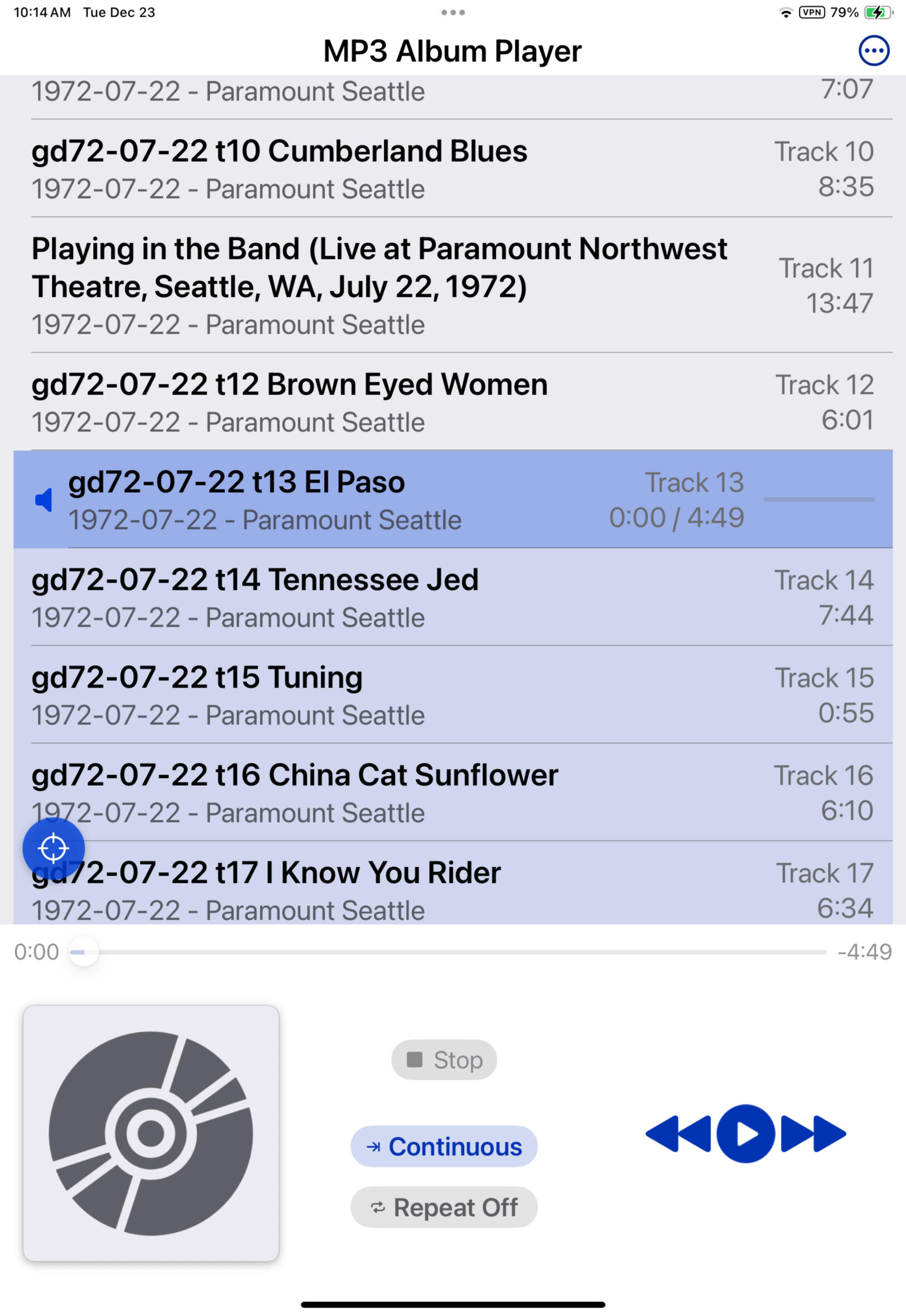Tap the locate current track button

pos(54,848)
